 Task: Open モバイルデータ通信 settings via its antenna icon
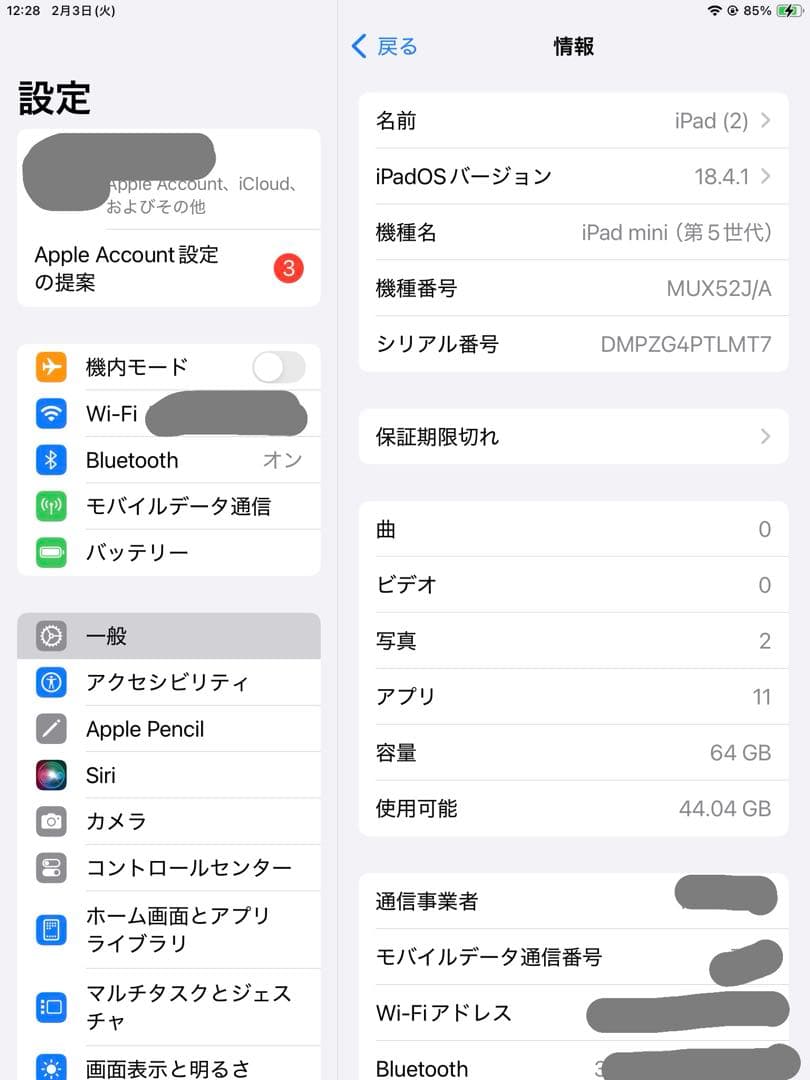tap(51, 506)
